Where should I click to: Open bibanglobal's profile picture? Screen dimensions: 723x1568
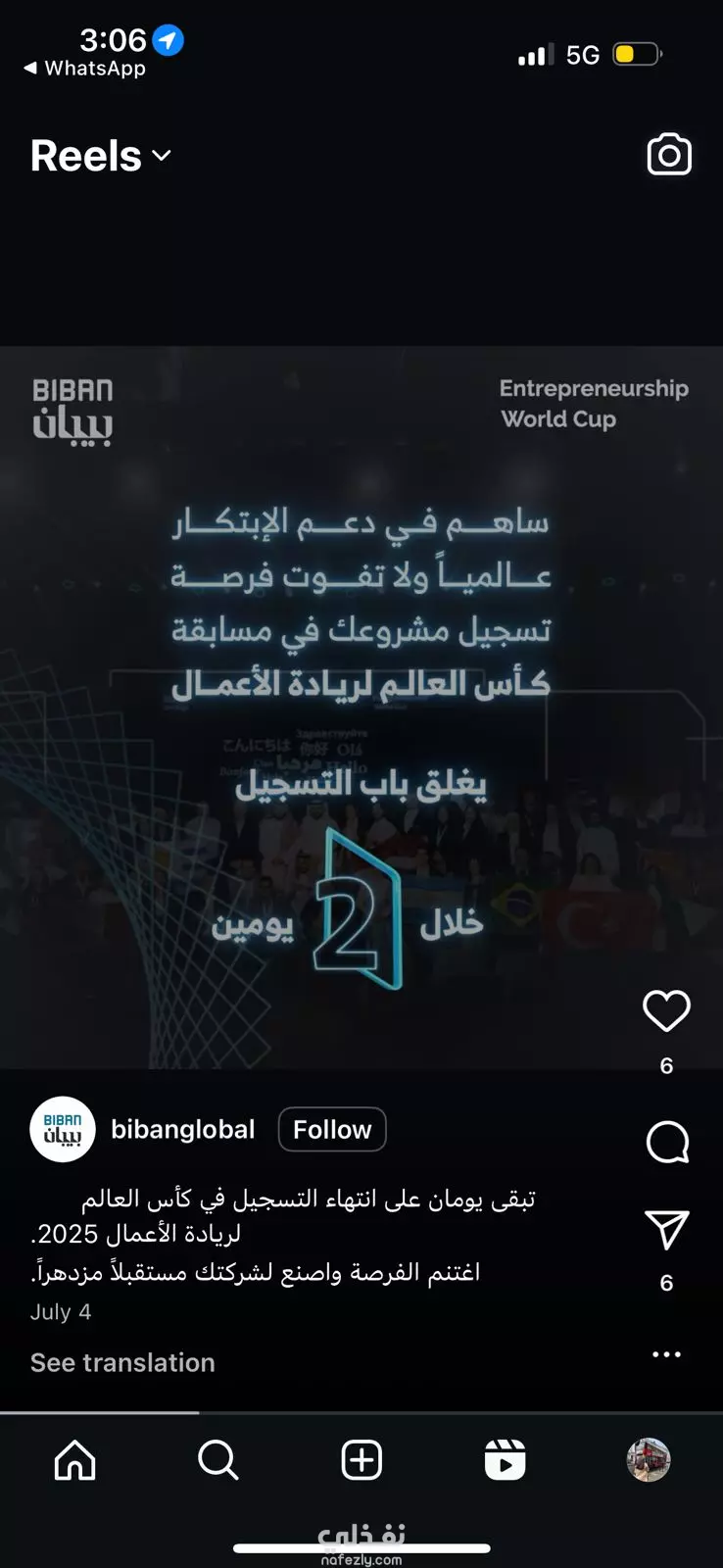(x=63, y=1129)
